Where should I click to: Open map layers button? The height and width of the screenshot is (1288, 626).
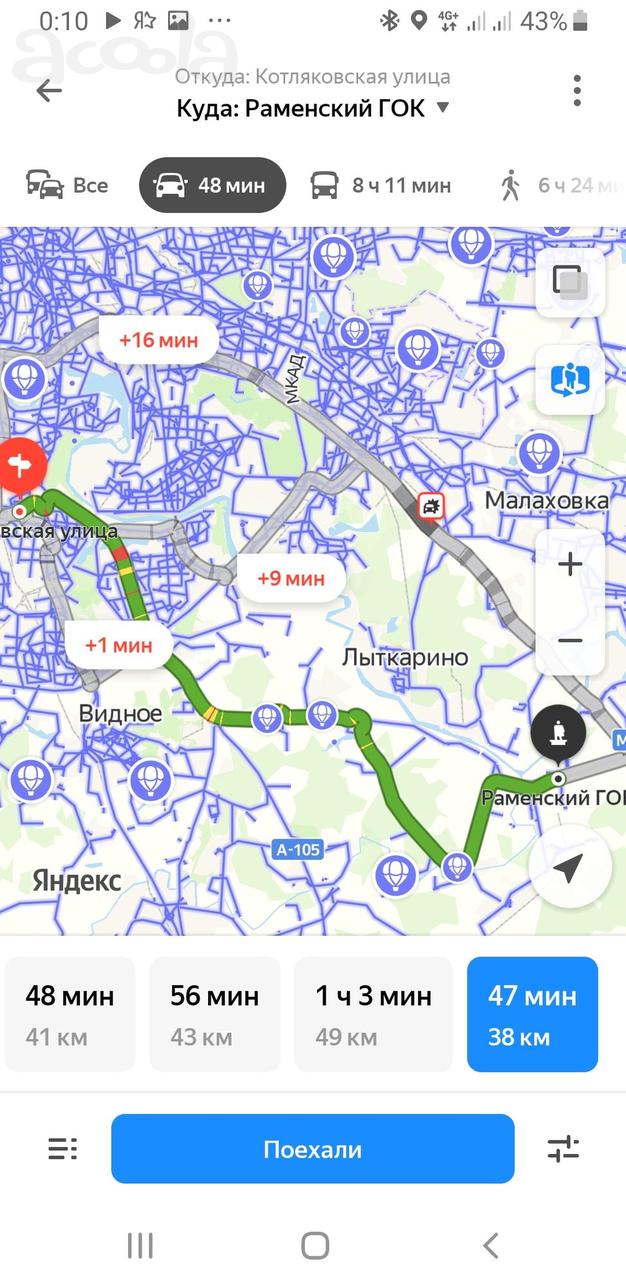pyautogui.click(x=570, y=283)
